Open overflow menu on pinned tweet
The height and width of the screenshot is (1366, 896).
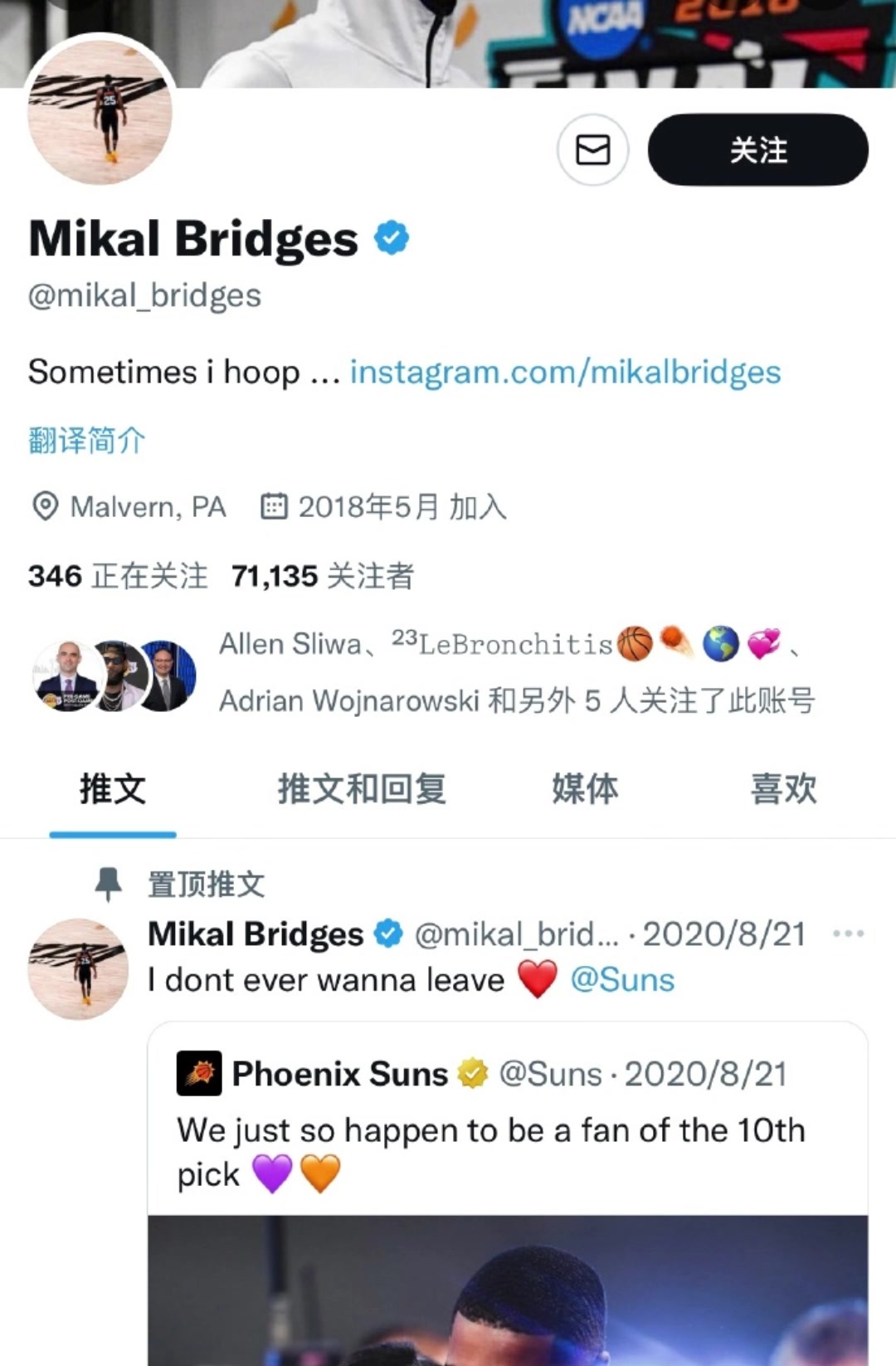(x=848, y=934)
